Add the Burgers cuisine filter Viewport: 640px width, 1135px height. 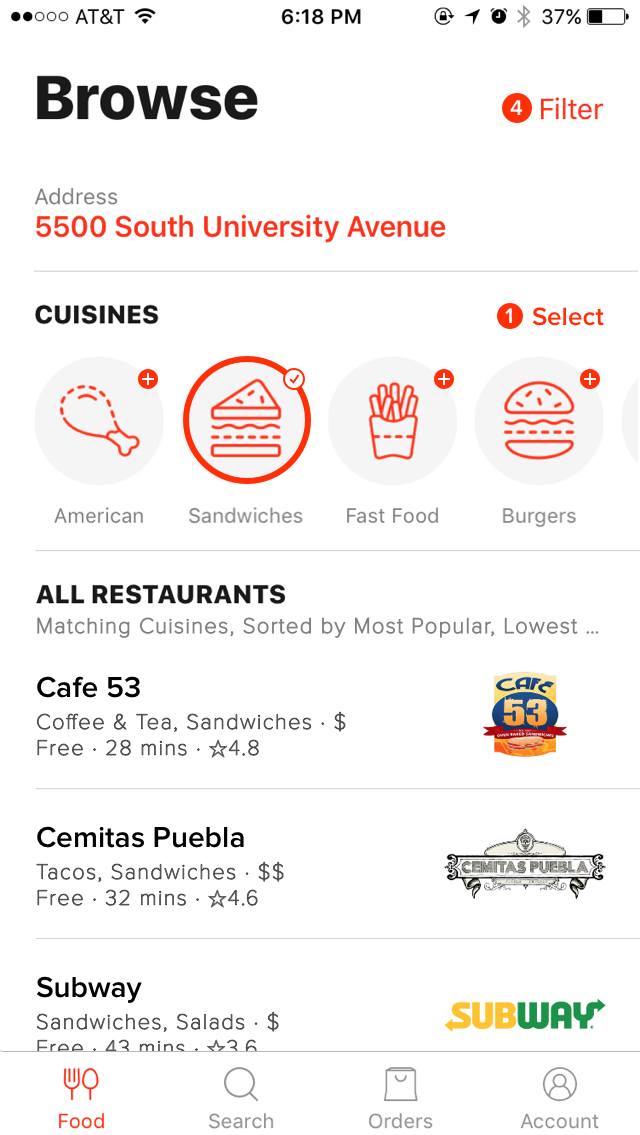coord(539,421)
